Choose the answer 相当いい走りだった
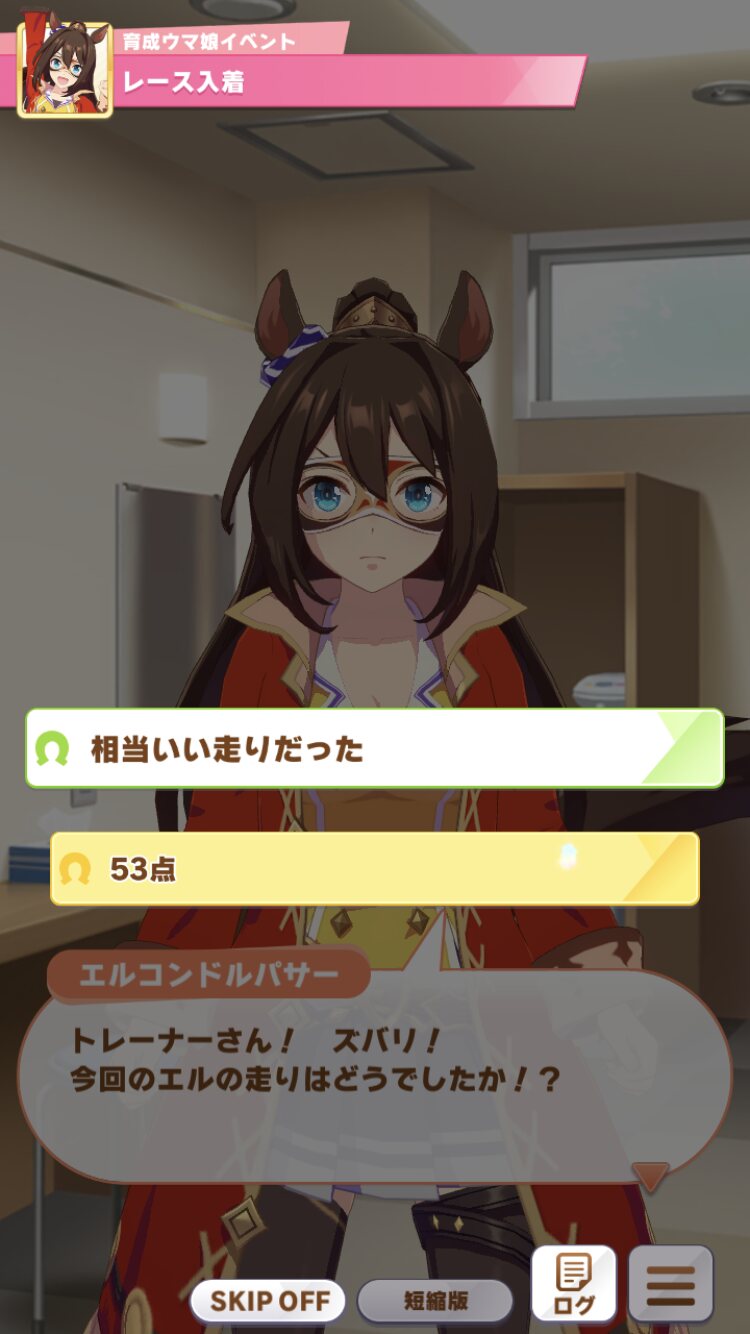The height and width of the screenshot is (1334, 750). (x=374, y=749)
